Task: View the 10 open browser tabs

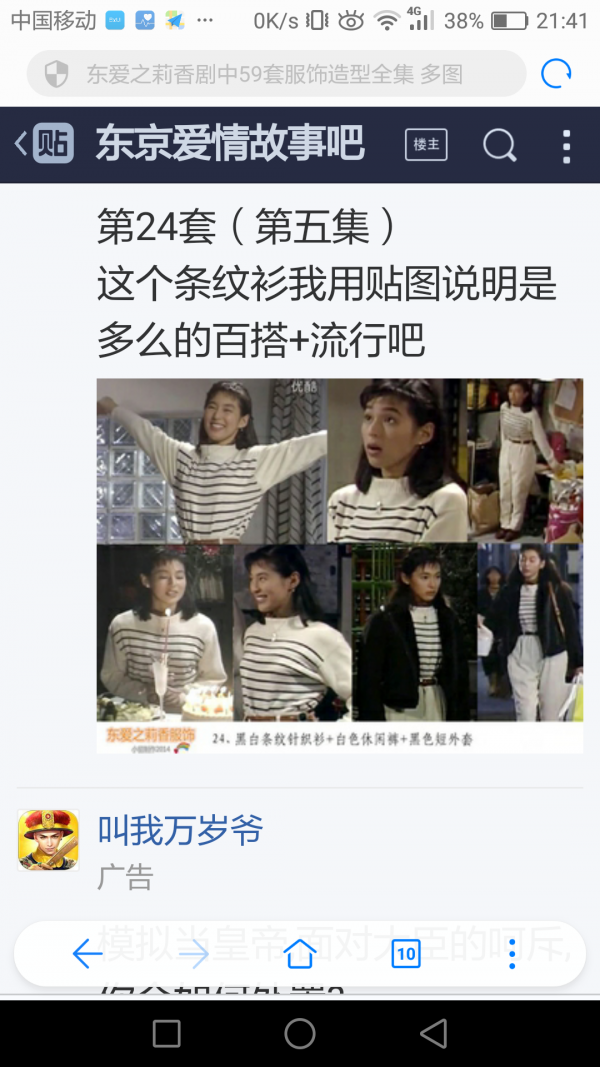Action: [406, 954]
